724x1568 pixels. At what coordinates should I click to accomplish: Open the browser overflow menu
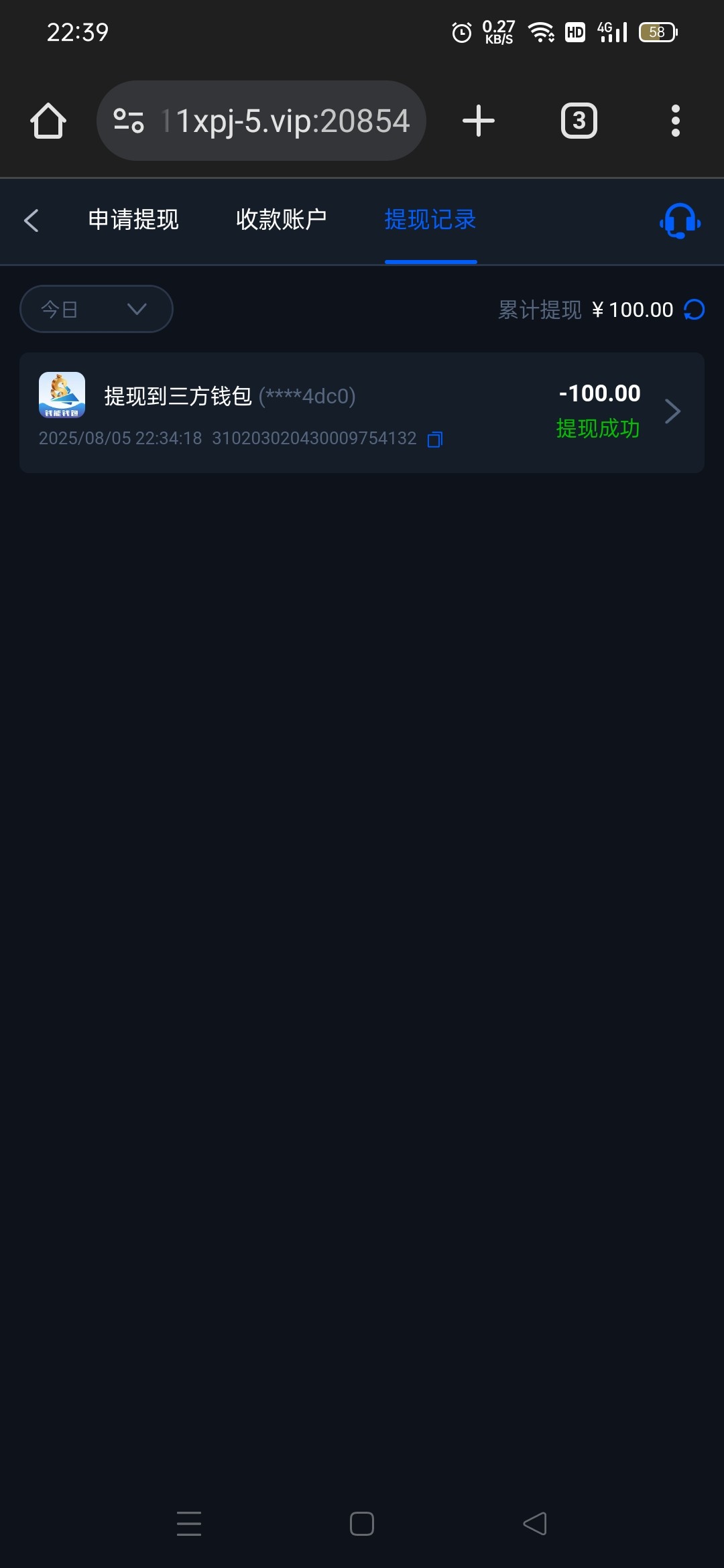(676, 121)
